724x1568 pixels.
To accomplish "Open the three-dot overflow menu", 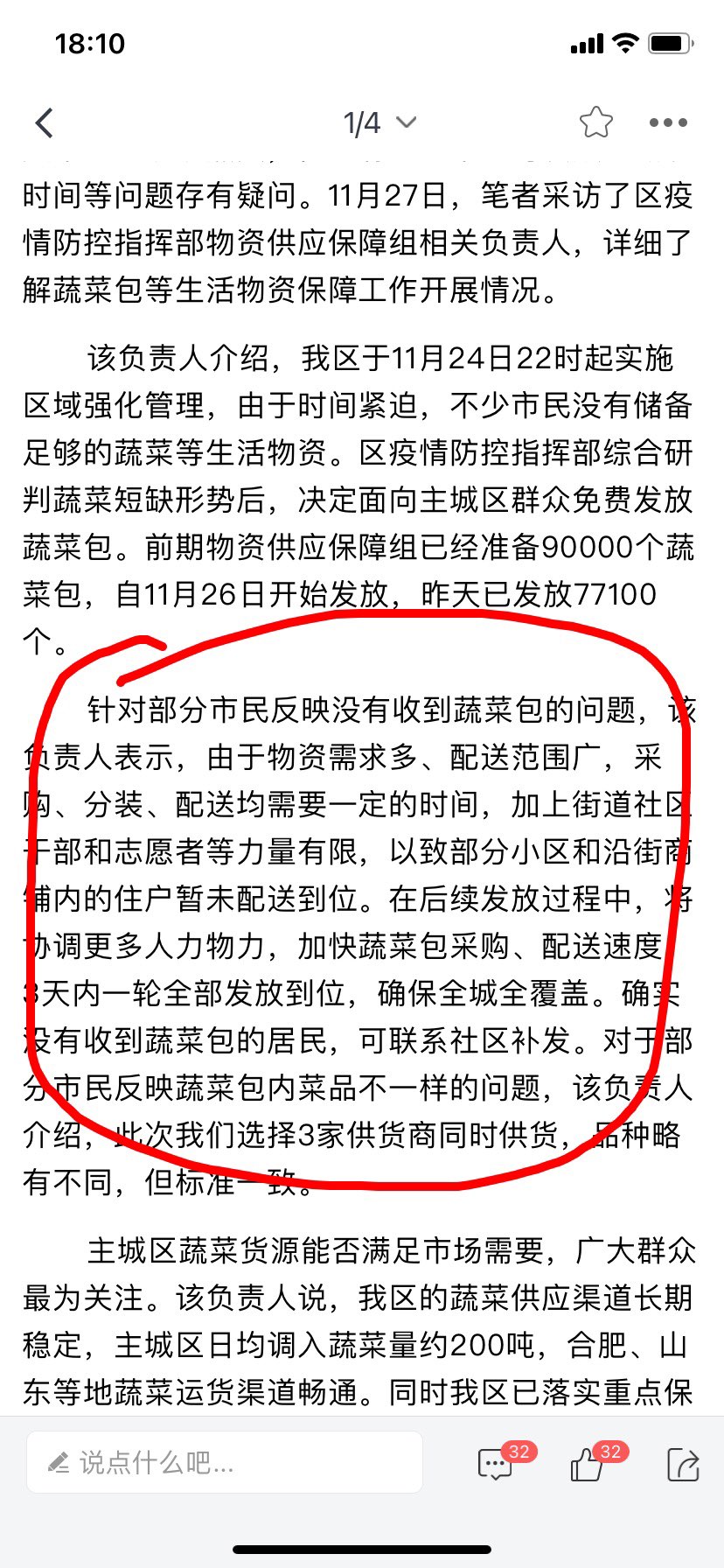I will coord(668,123).
